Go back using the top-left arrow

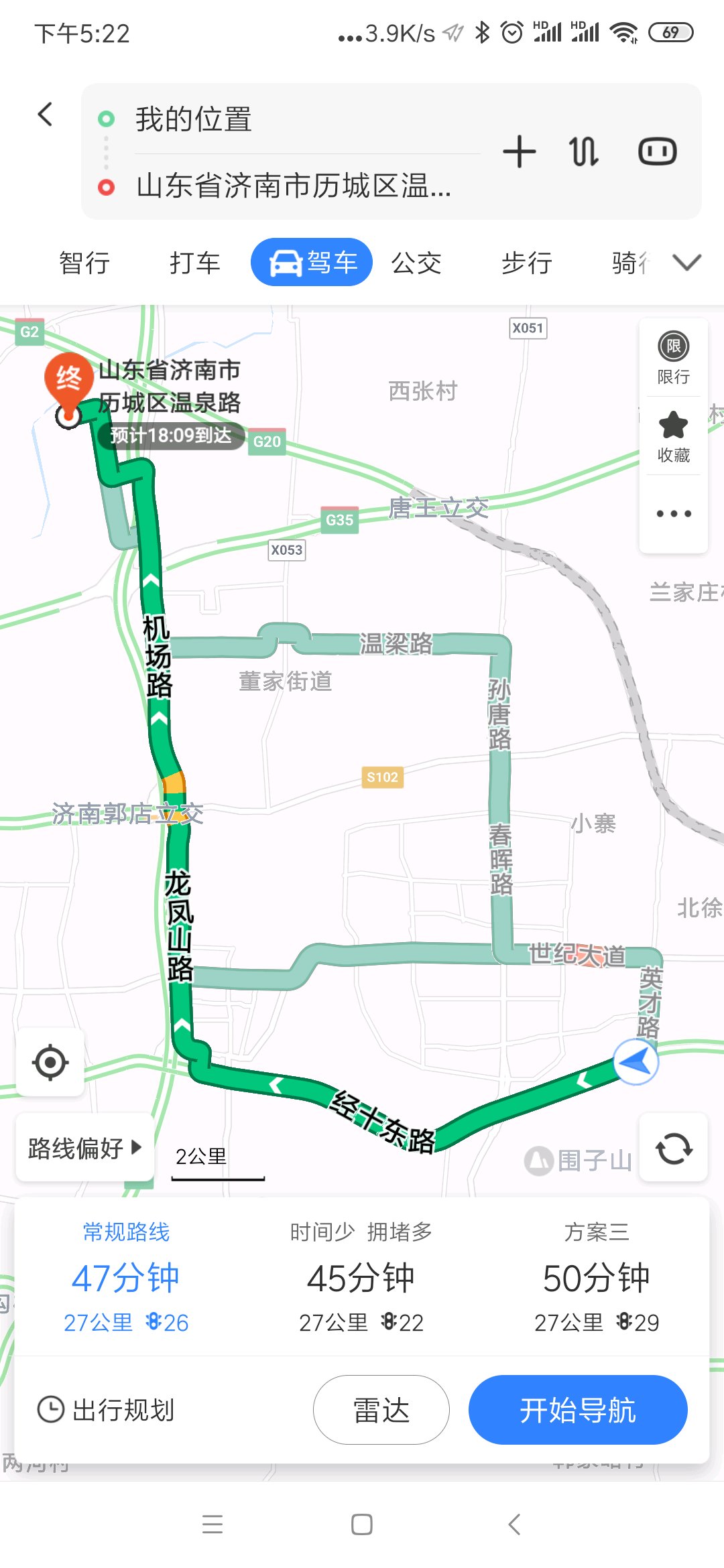[x=45, y=115]
